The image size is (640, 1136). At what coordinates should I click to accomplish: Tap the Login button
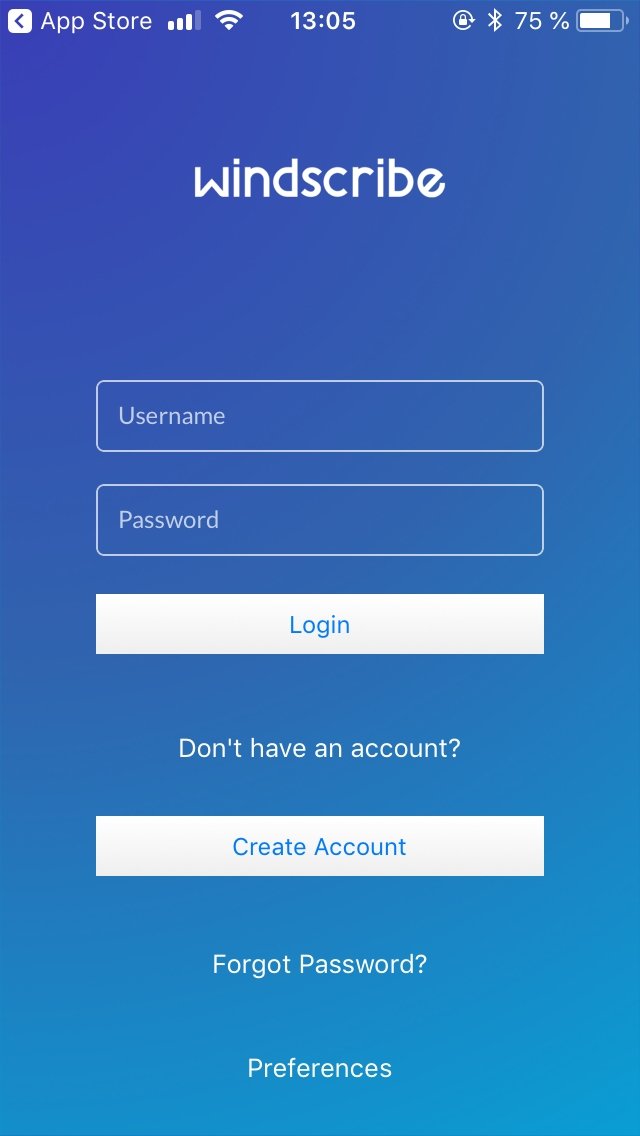coord(320,624)
